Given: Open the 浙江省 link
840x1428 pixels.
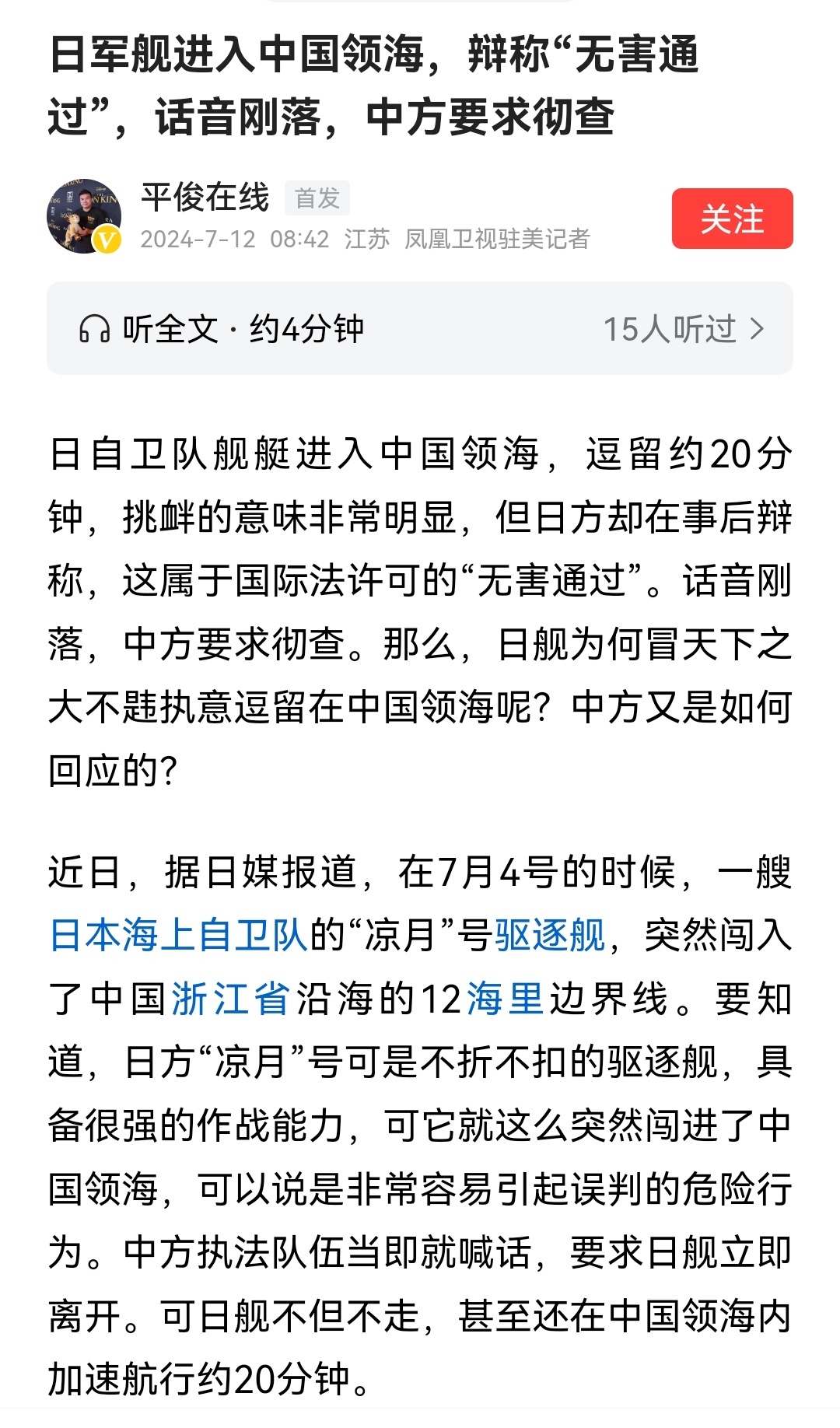Looking at the screenshot, I should [231, 999].
